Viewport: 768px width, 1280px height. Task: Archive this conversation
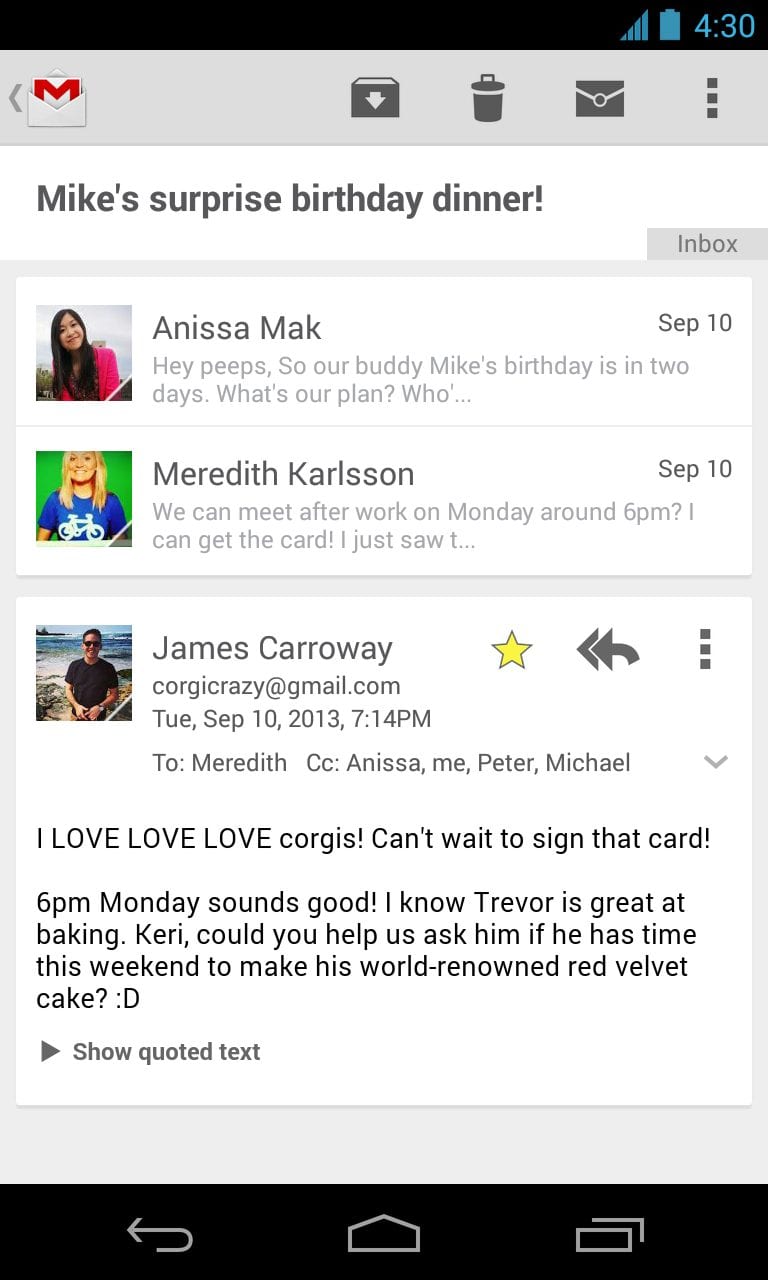[375, 98]
